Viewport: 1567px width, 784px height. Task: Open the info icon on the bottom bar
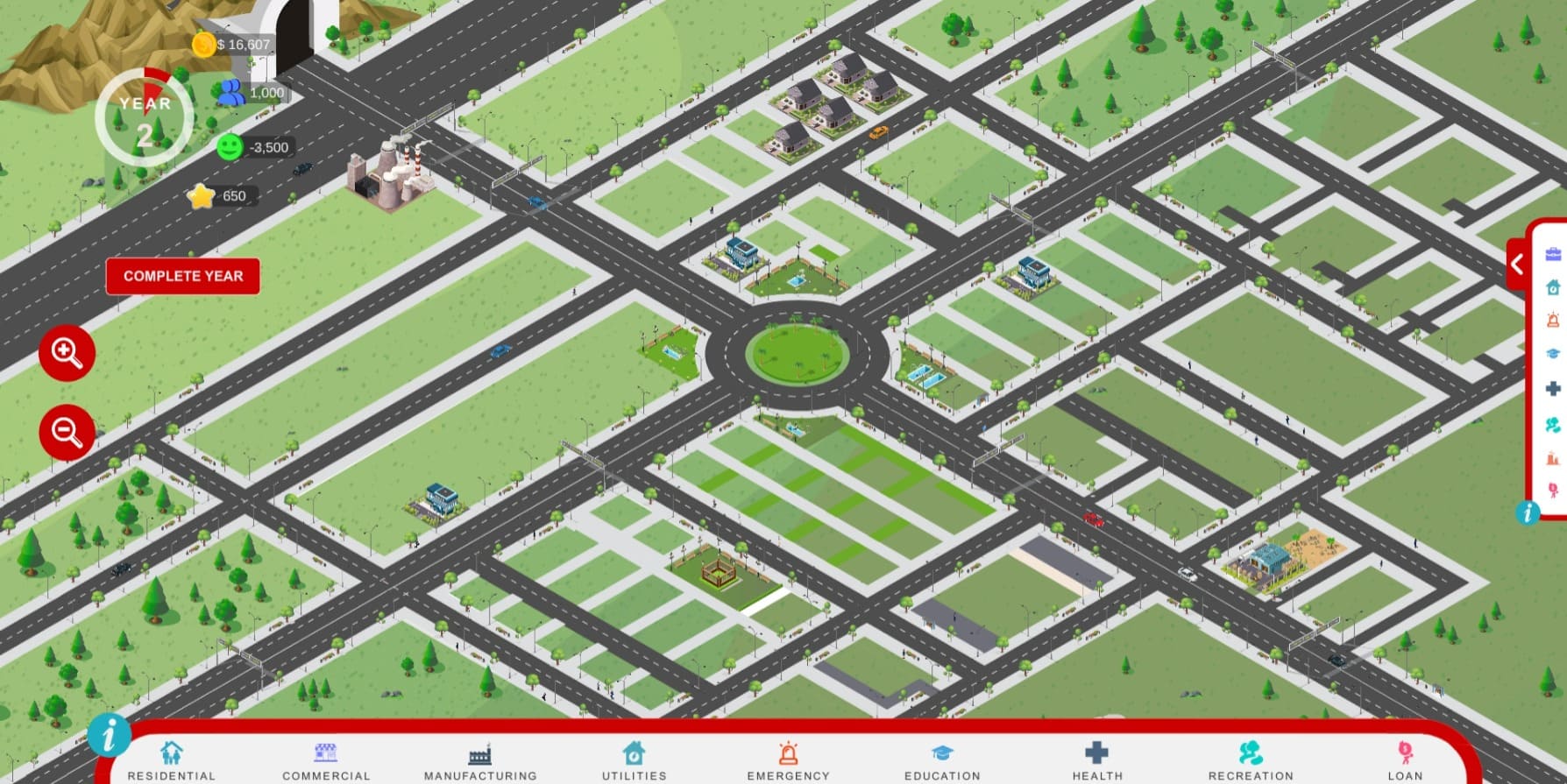110,734
